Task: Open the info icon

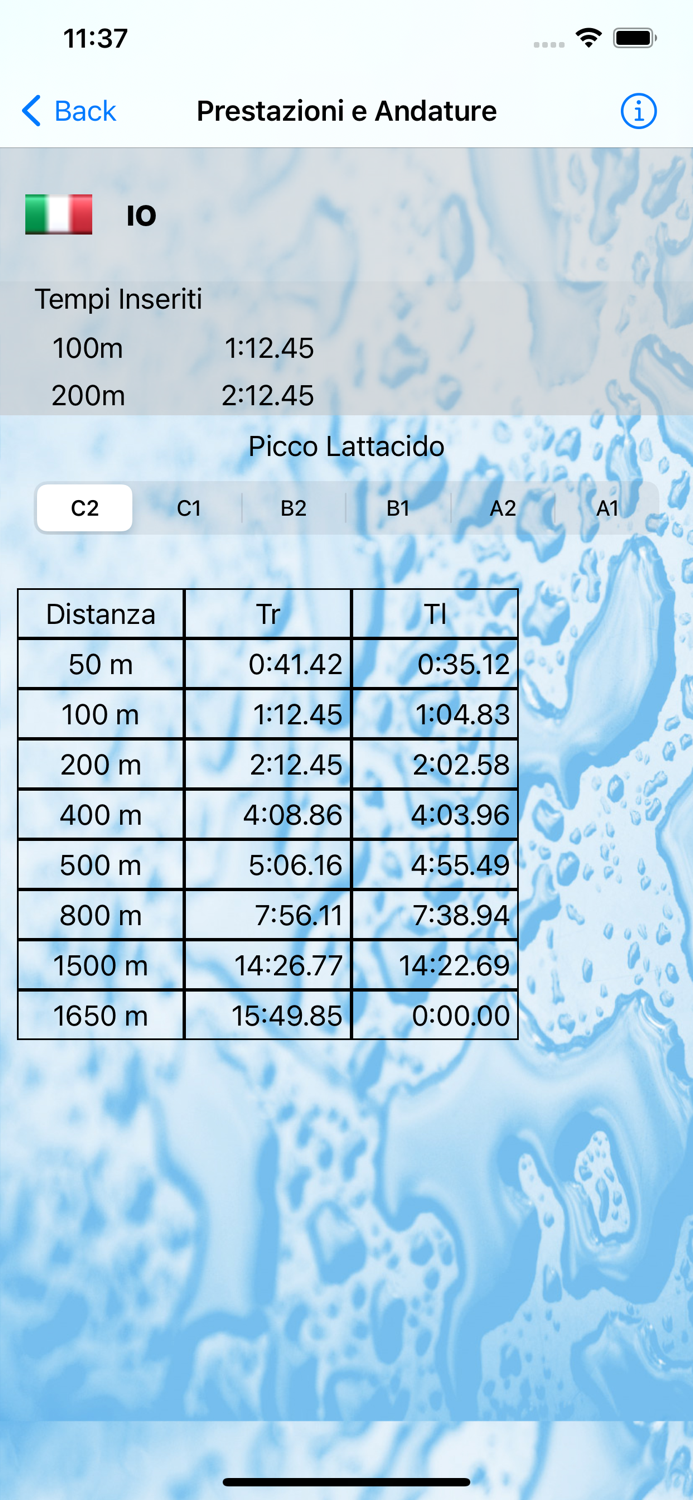Action: [638, 111]
